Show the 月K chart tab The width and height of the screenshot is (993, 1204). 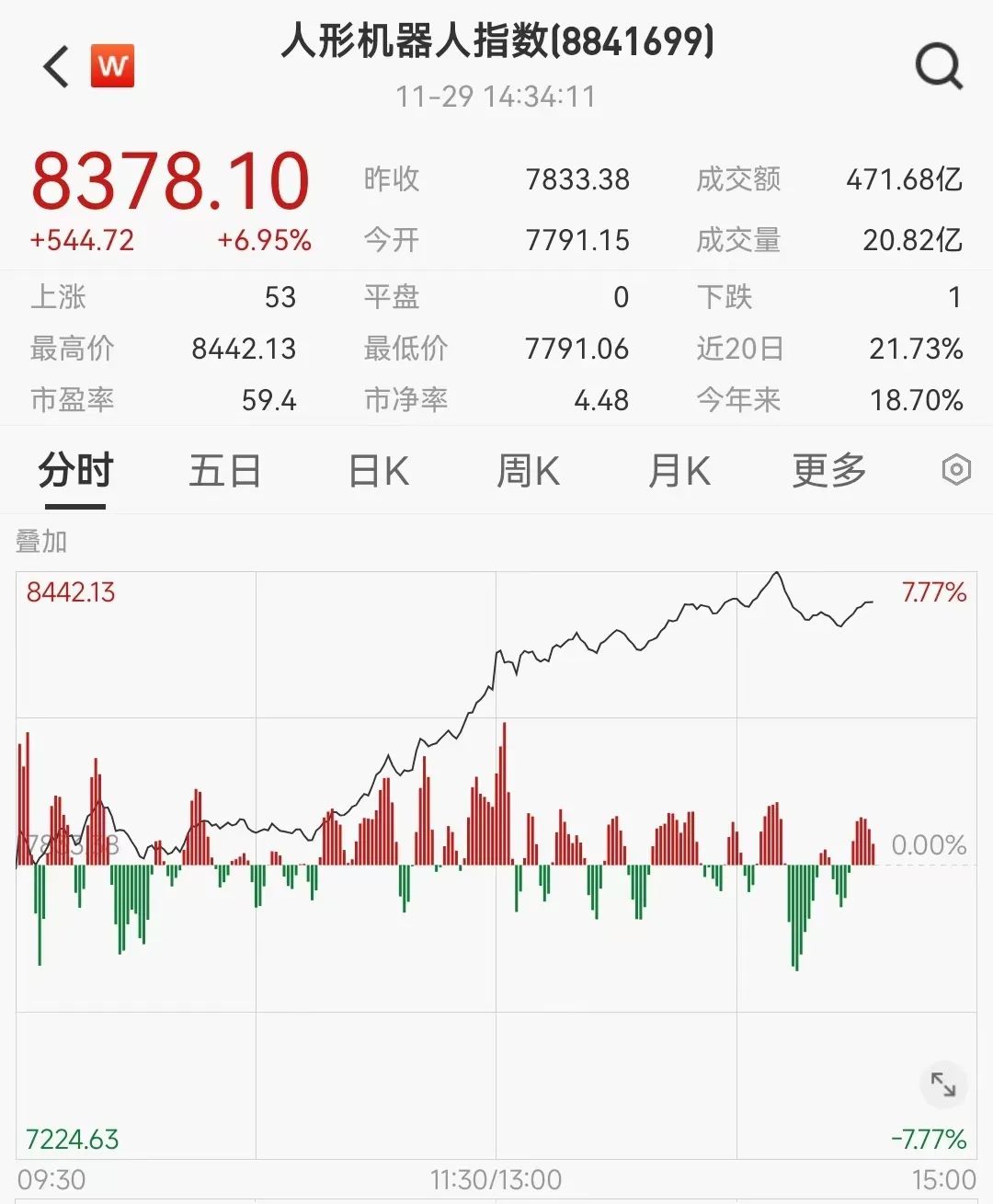tap(679, 471)
